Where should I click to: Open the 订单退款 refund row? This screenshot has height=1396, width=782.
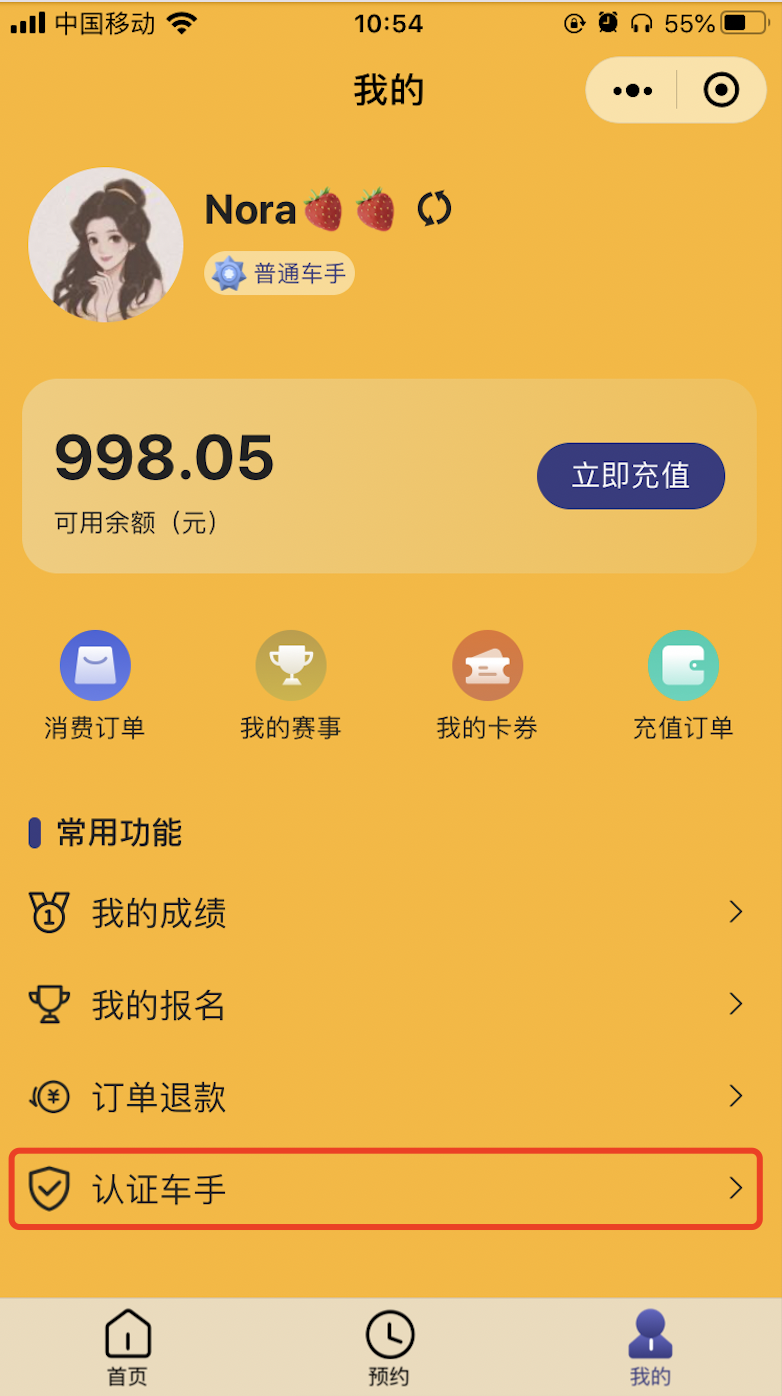click(x=386, y=1097)
